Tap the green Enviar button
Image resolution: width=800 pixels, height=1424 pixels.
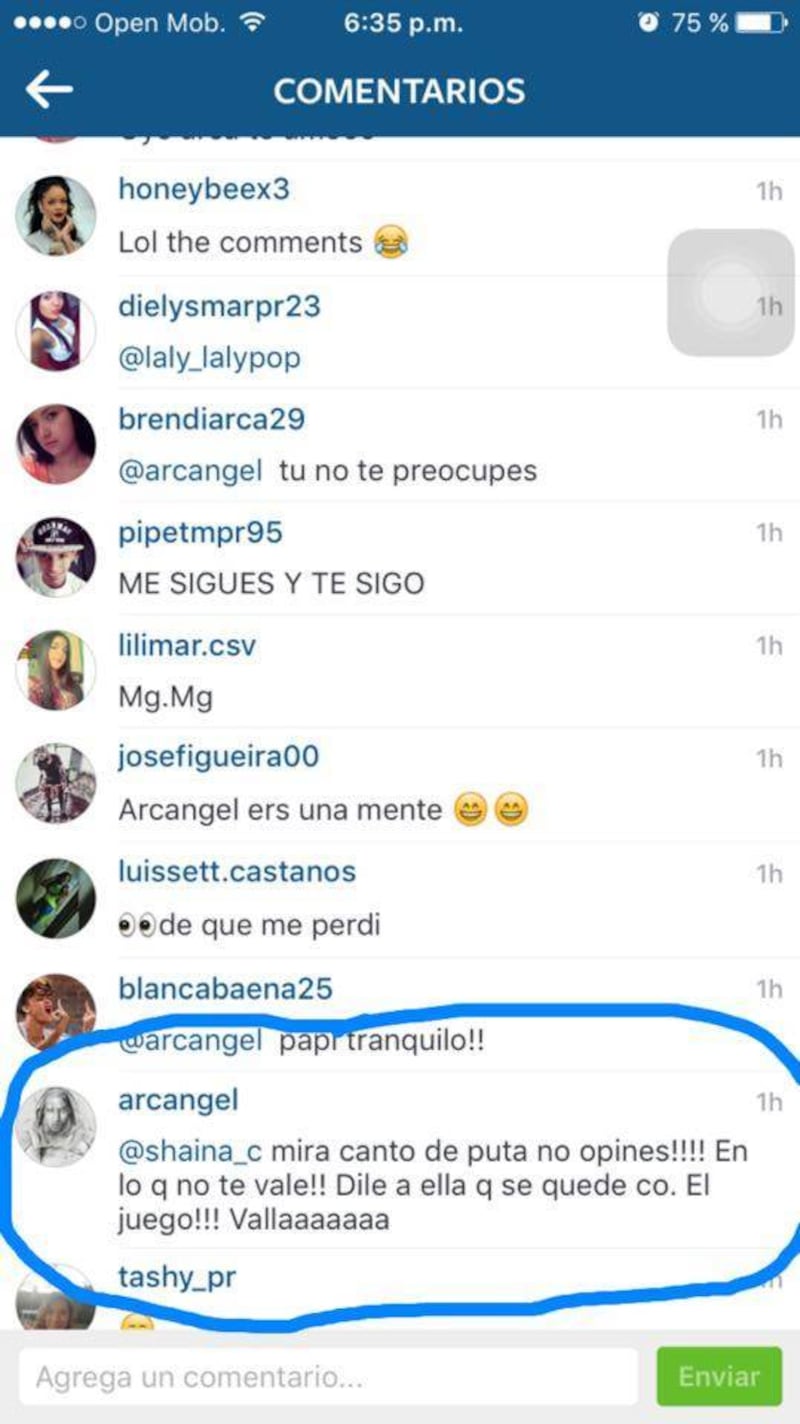pos(718,1377)
